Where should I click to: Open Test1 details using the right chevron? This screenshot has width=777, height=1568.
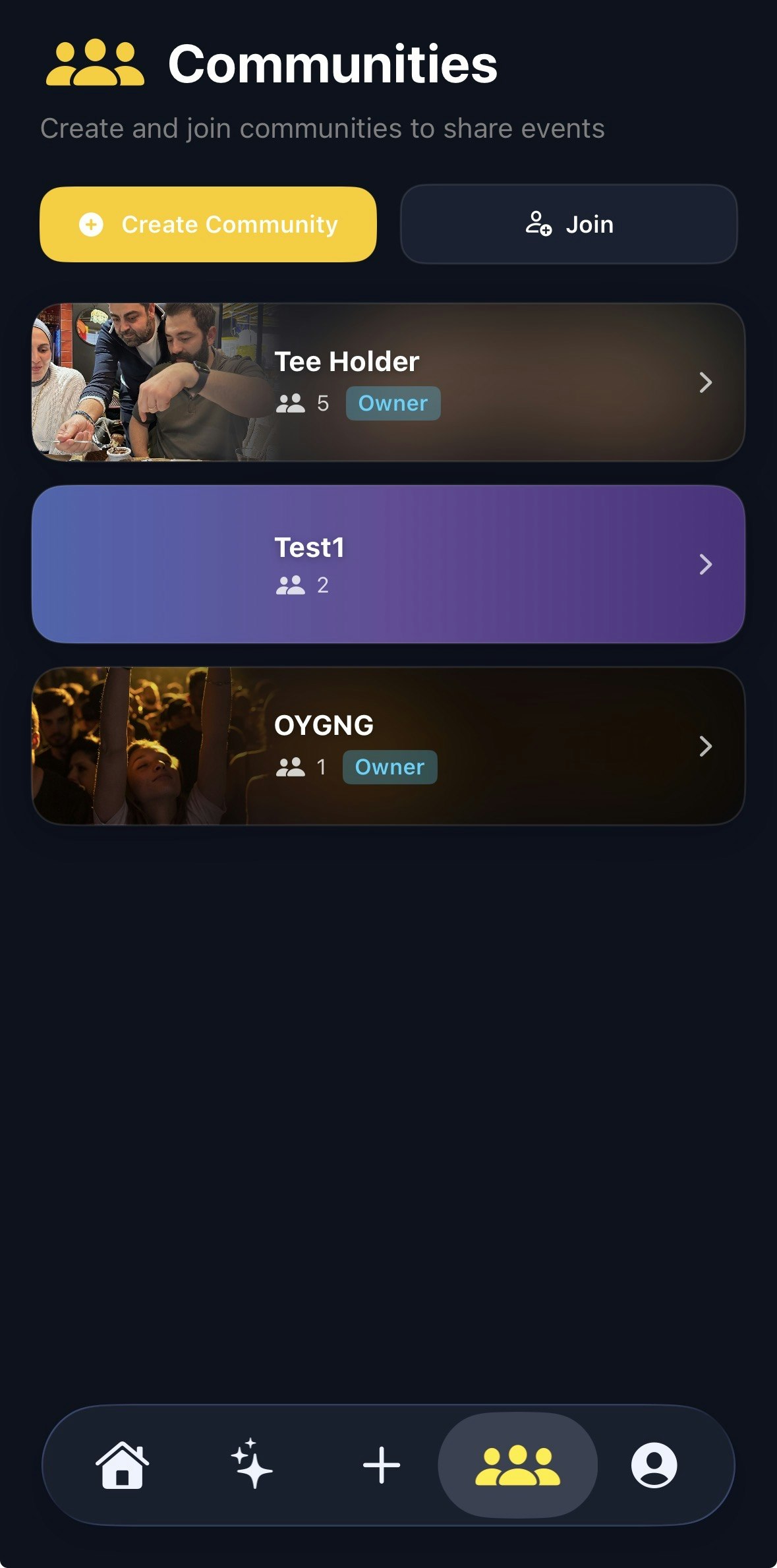[x=706, y=564]
